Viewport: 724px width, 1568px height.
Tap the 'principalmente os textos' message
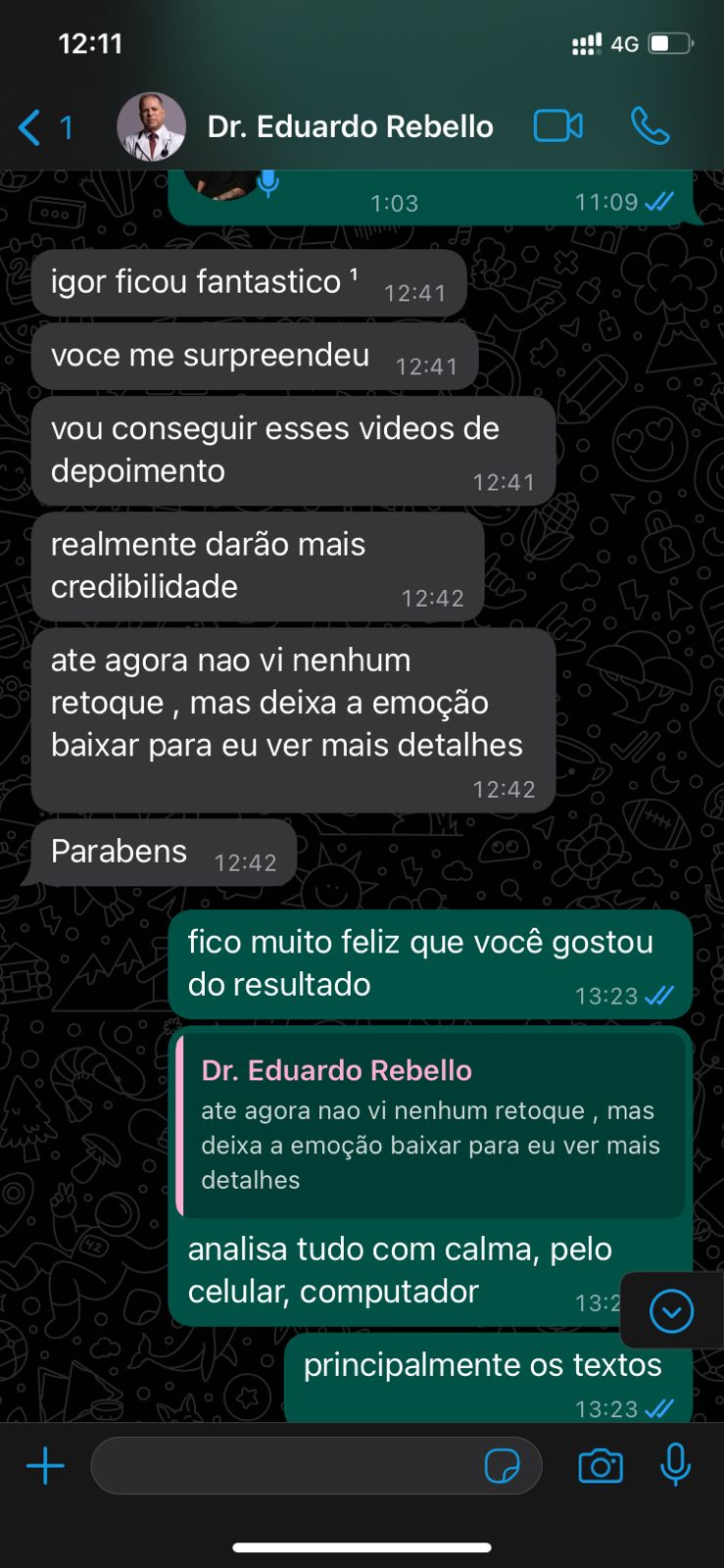point(483,1364)
